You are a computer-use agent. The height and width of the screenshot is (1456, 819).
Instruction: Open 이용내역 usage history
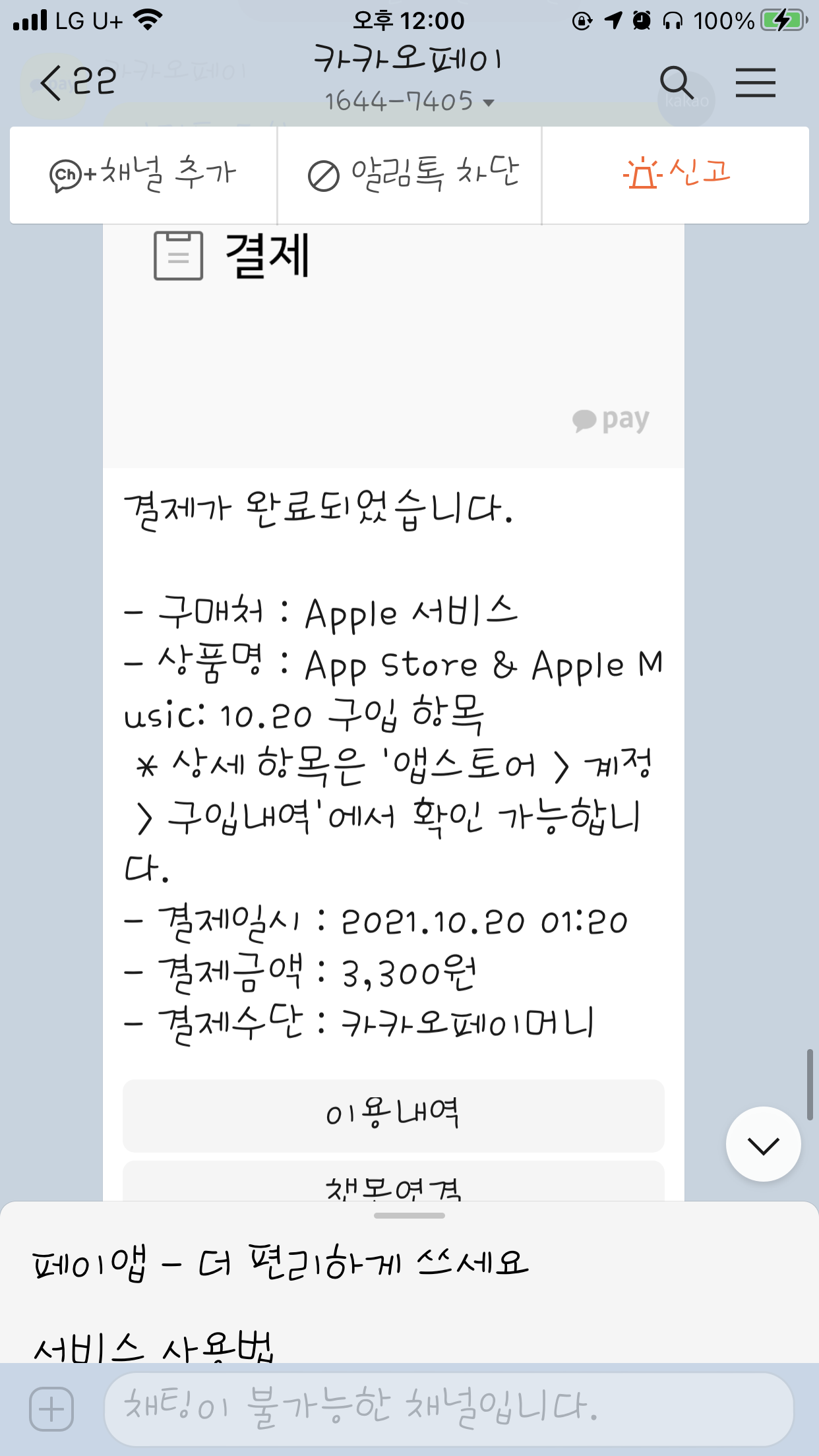point(393,1114)
